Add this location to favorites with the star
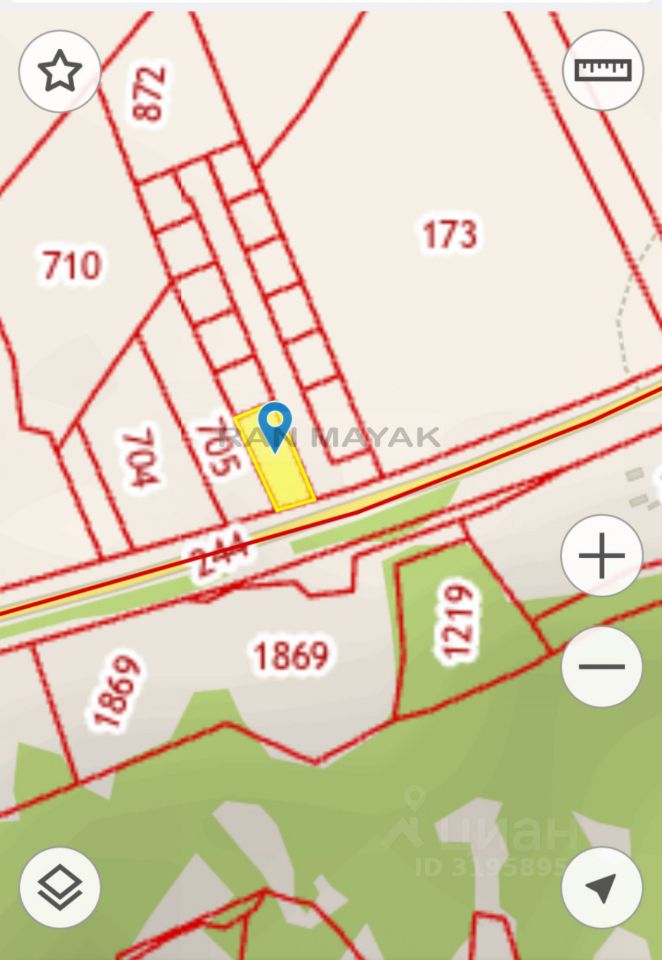 pos(60,71)
